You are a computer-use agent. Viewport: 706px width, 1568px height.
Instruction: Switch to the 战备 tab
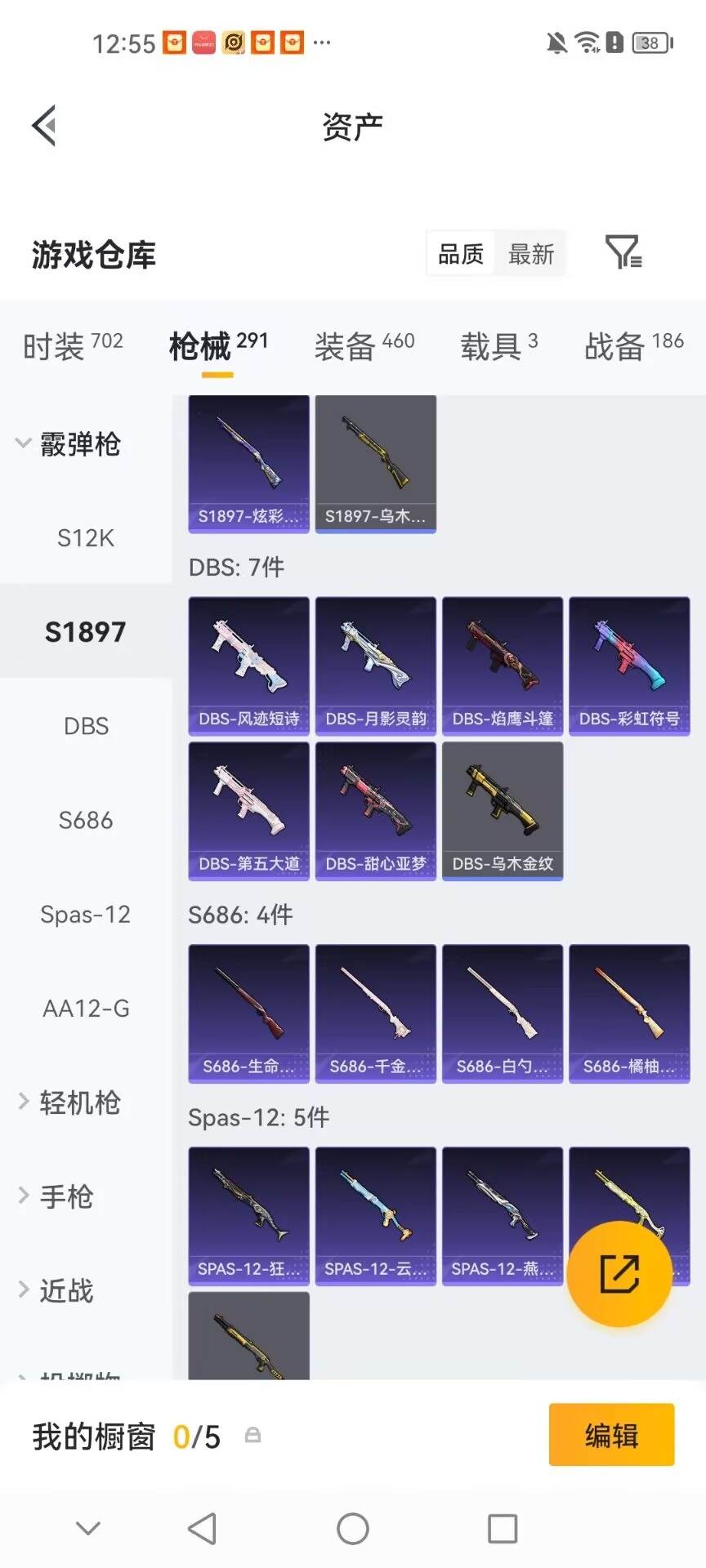[634, 345]
